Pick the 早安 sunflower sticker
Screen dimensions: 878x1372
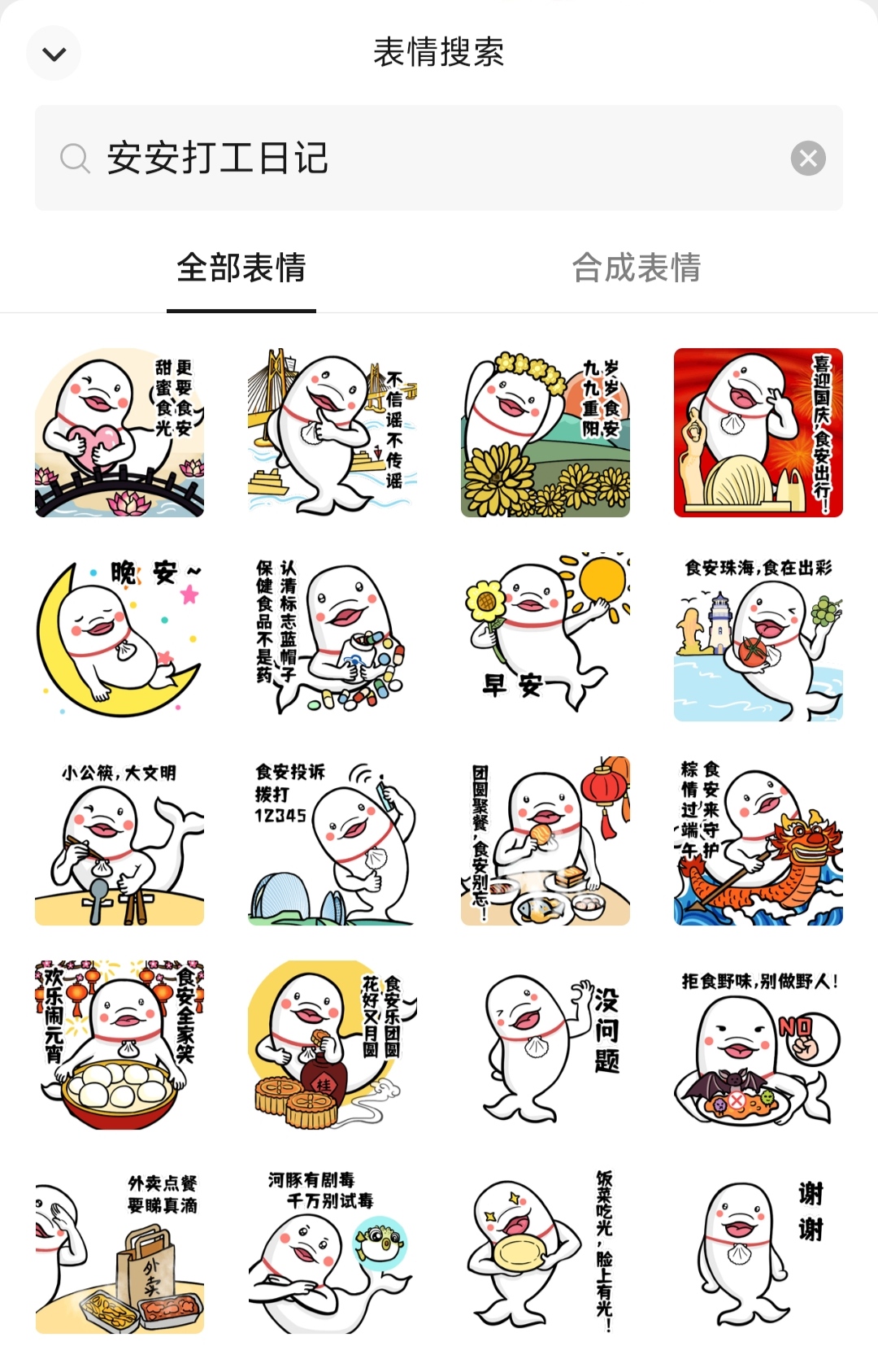click(x=545, y=637)
